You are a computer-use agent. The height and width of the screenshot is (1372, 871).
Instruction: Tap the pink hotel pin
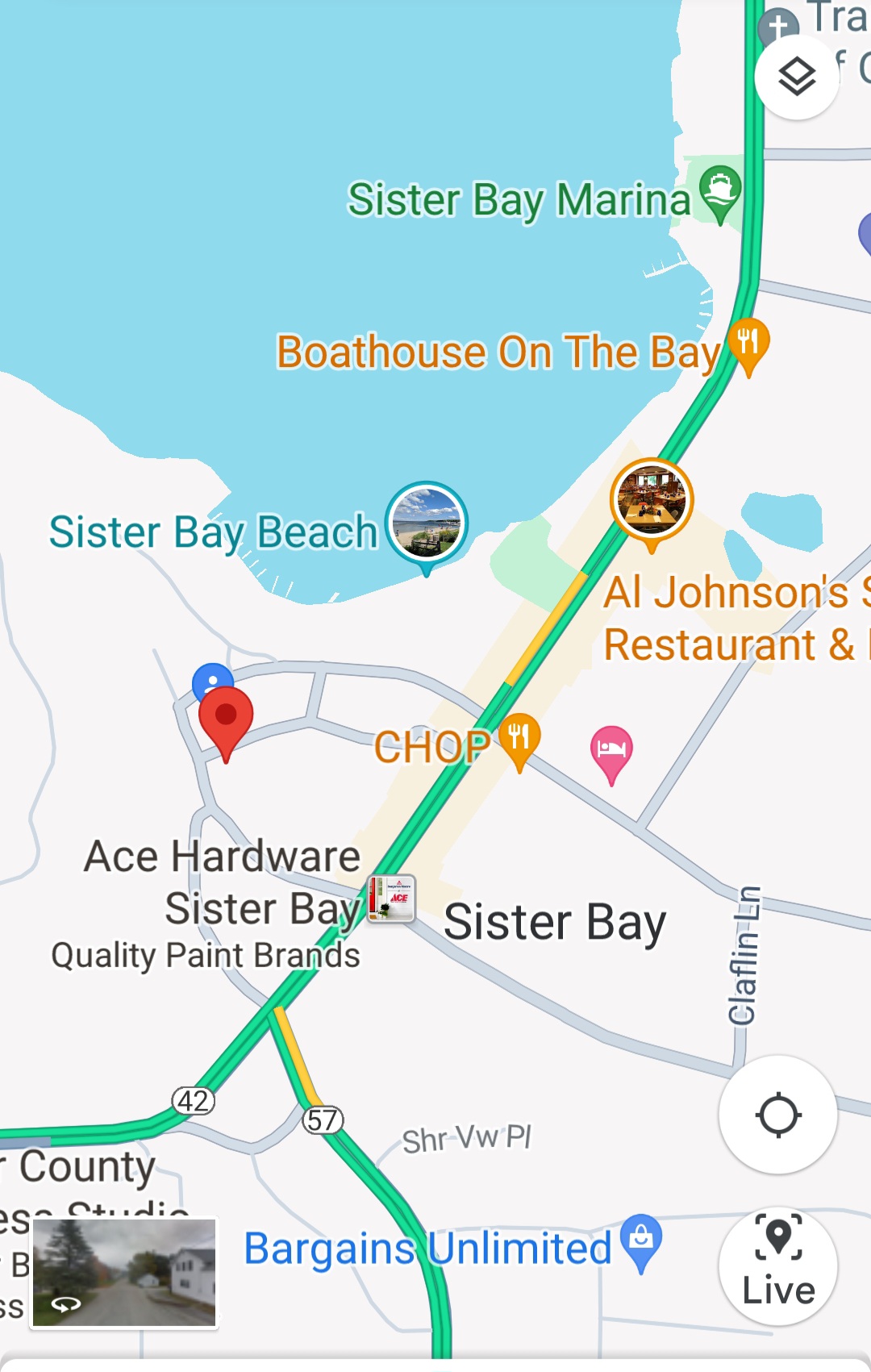pyautogui.click(x=611, y=750)
